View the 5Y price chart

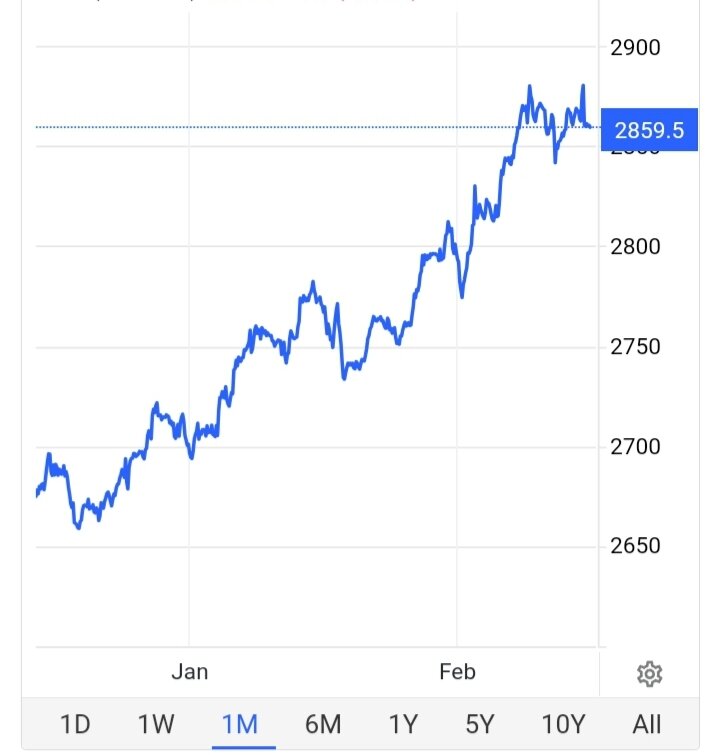pos(481,724)
